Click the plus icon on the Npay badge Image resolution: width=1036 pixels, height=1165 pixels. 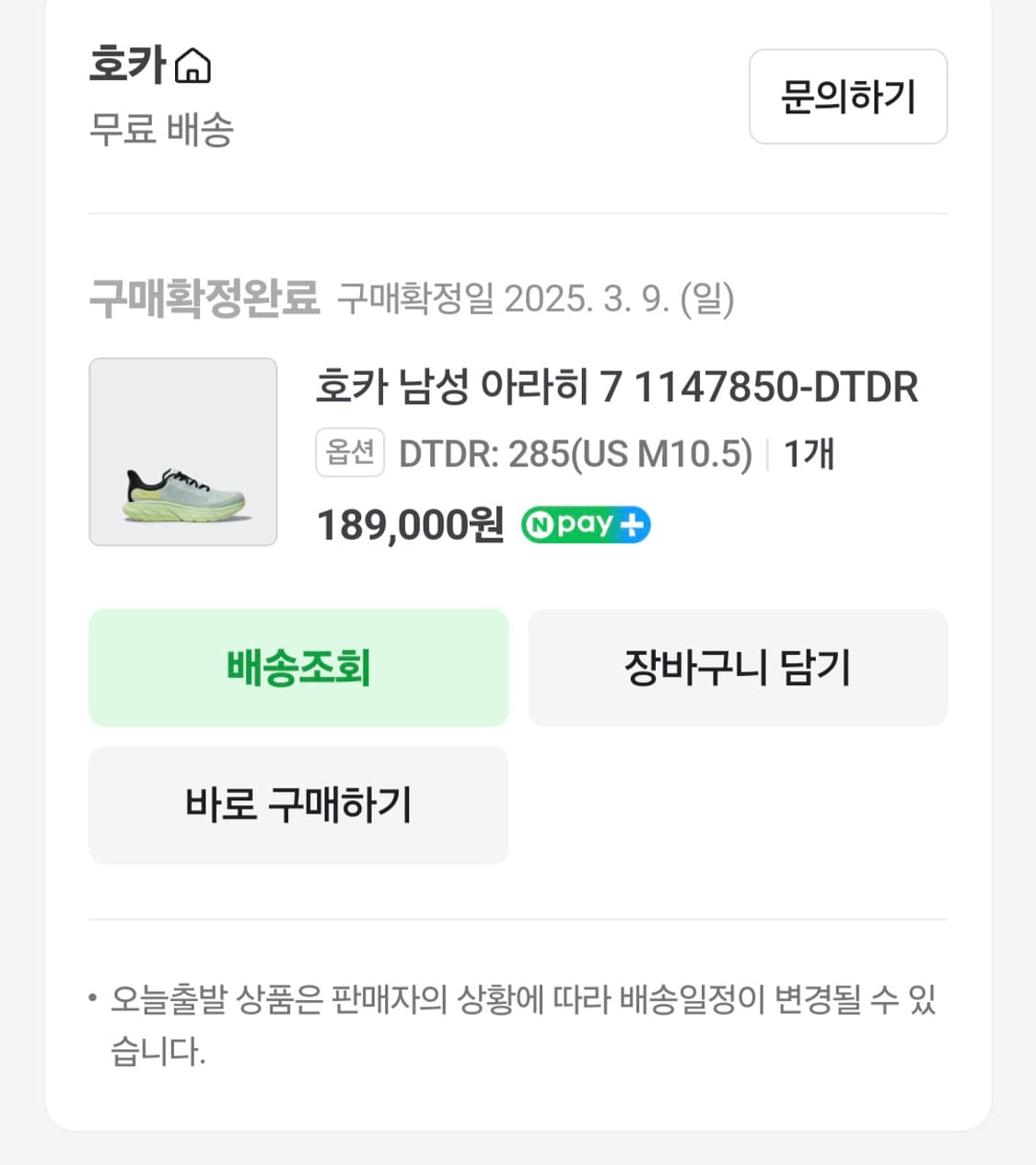click(631, 524)
